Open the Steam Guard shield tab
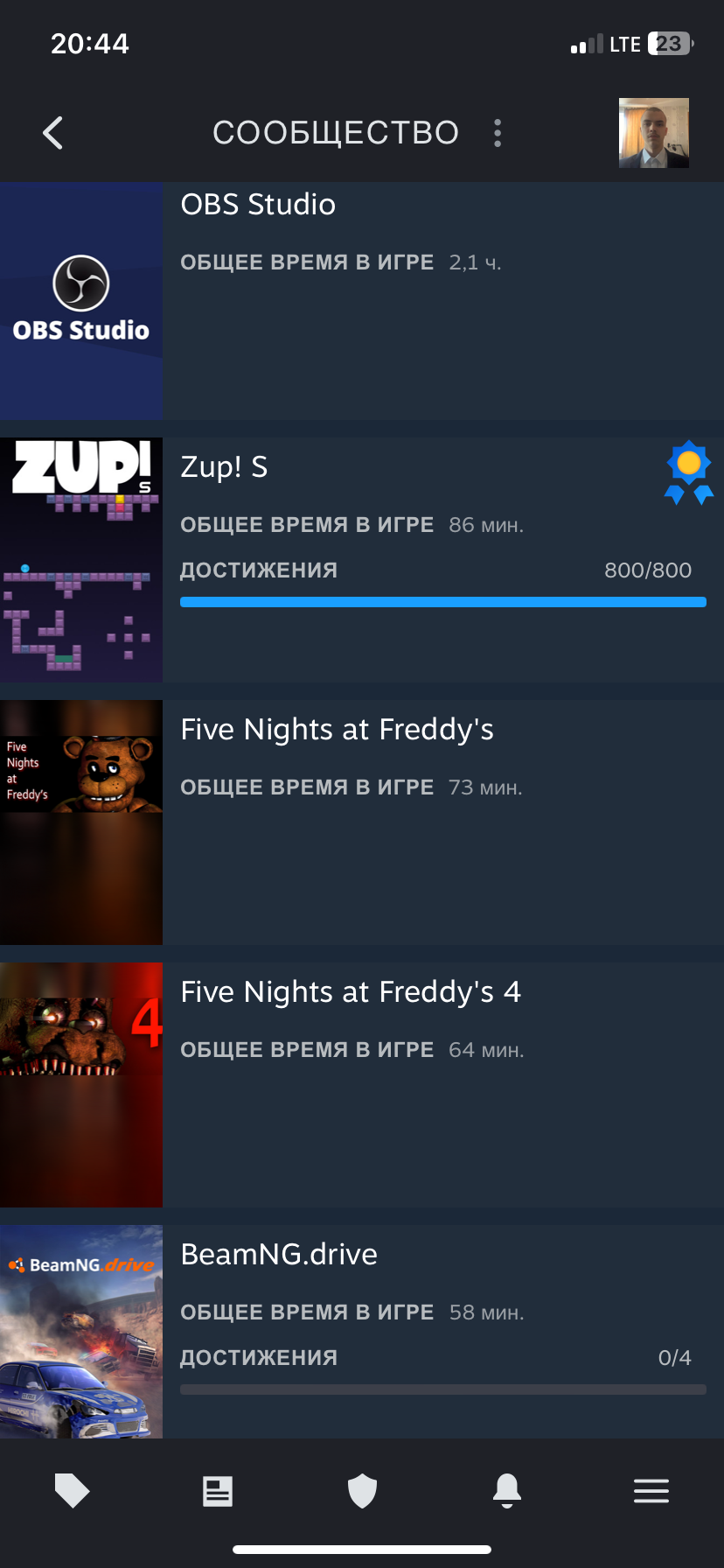724x1568 pixels. [362, 1491]
